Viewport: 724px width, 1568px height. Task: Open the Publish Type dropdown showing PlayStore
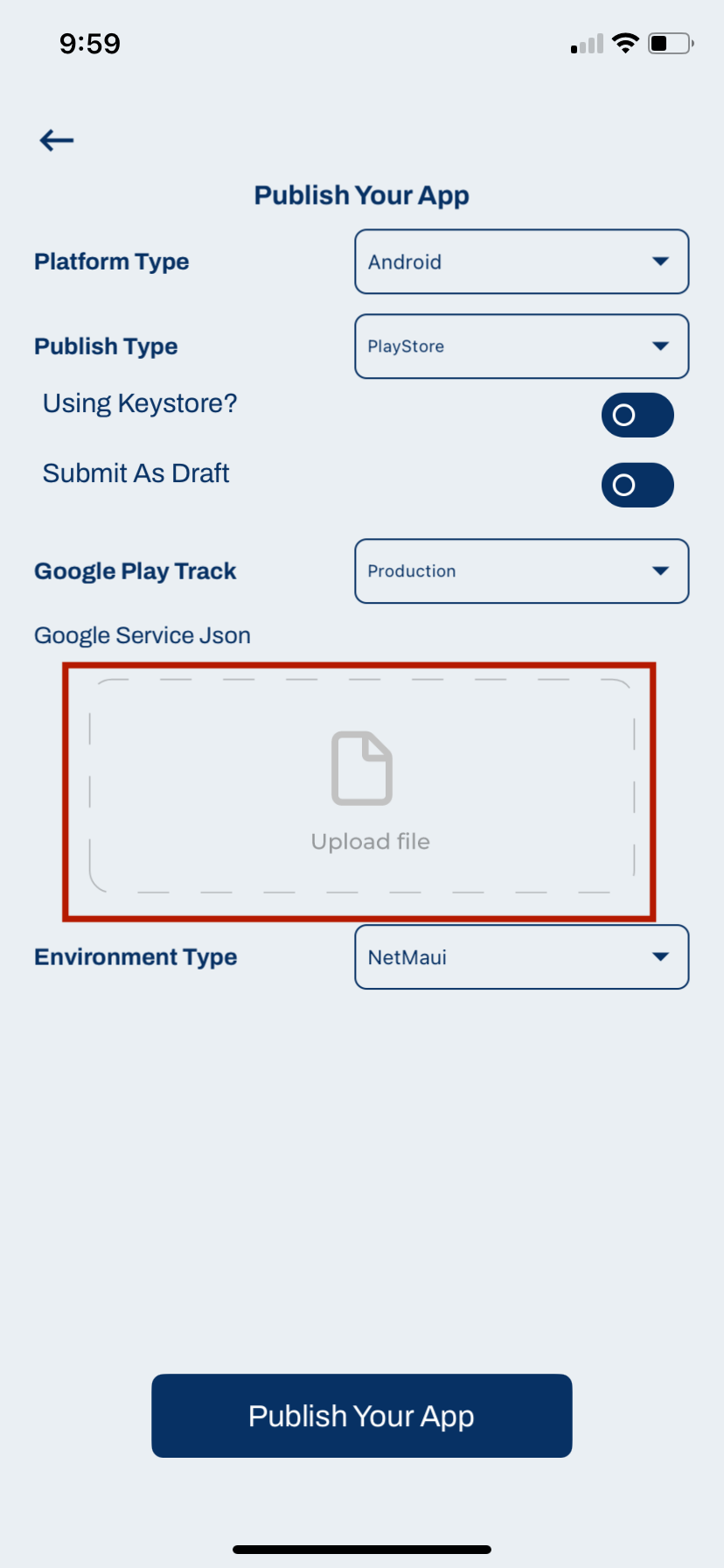[521, 346]
